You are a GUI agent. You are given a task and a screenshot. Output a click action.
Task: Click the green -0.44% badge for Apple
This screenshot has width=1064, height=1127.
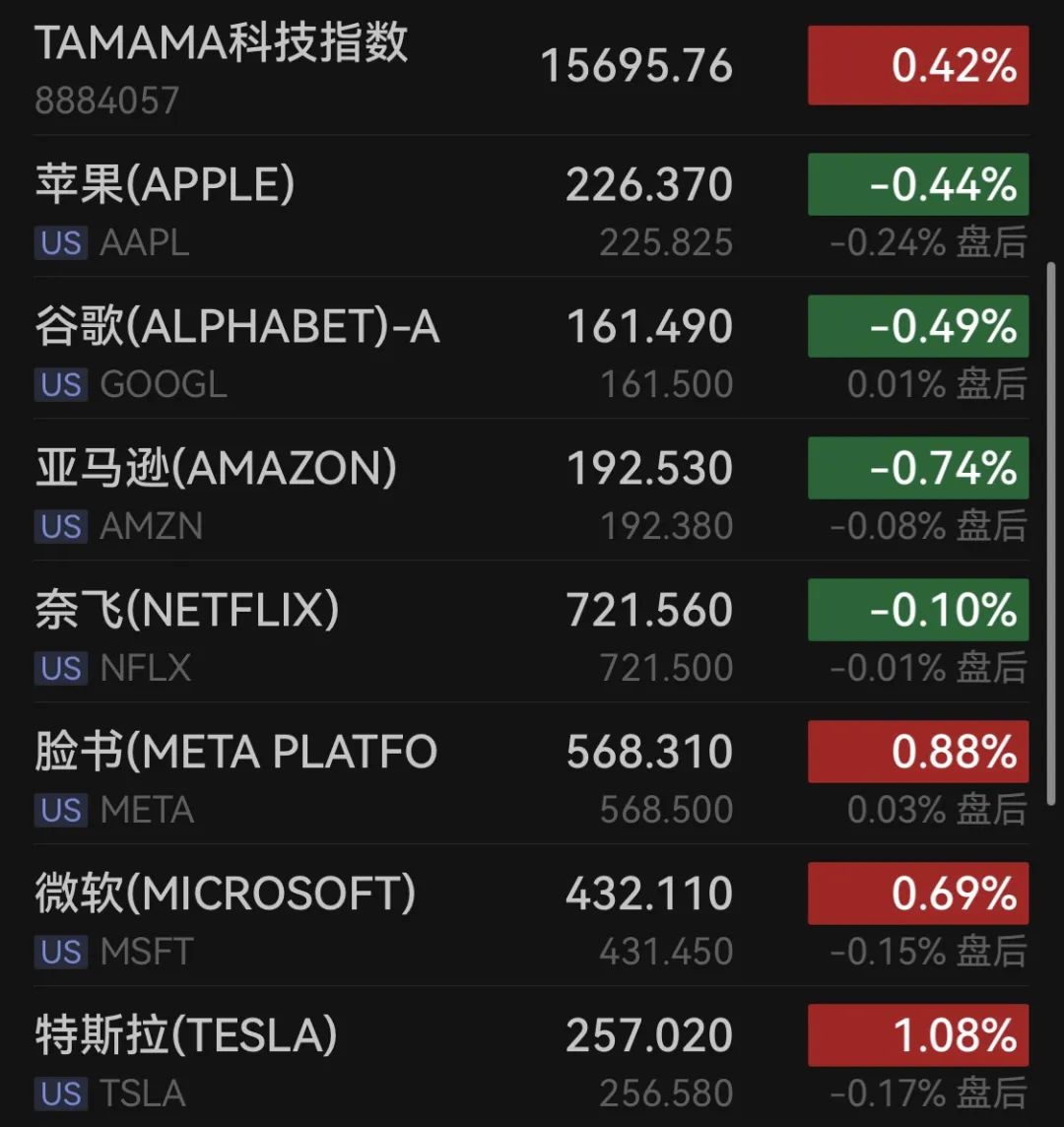pyautogui.click(x=917, y=184)
